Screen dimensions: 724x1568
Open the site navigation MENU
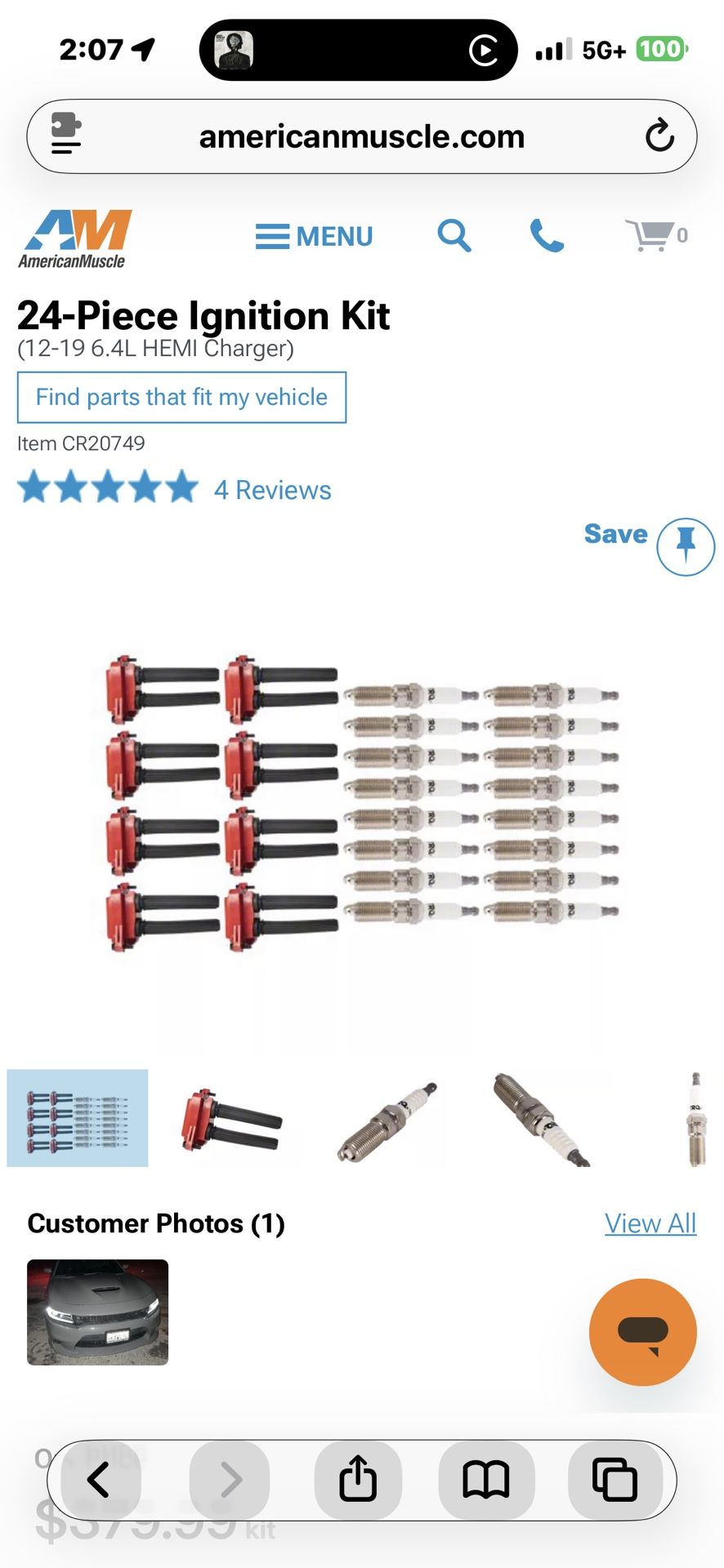pyautogui.click(x=315, y=237)
